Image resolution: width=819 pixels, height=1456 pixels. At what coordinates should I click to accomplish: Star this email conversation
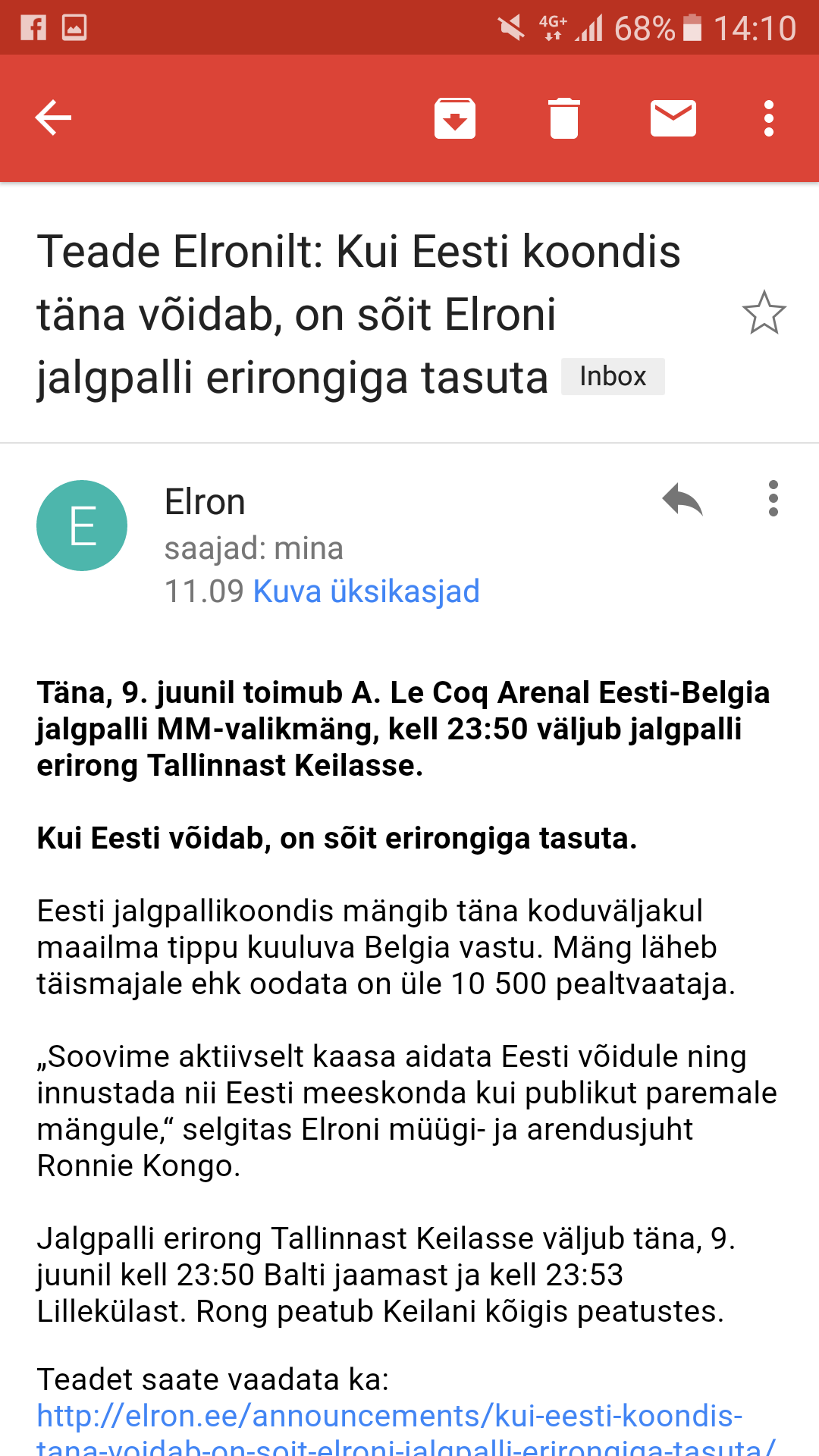[764, 312]
